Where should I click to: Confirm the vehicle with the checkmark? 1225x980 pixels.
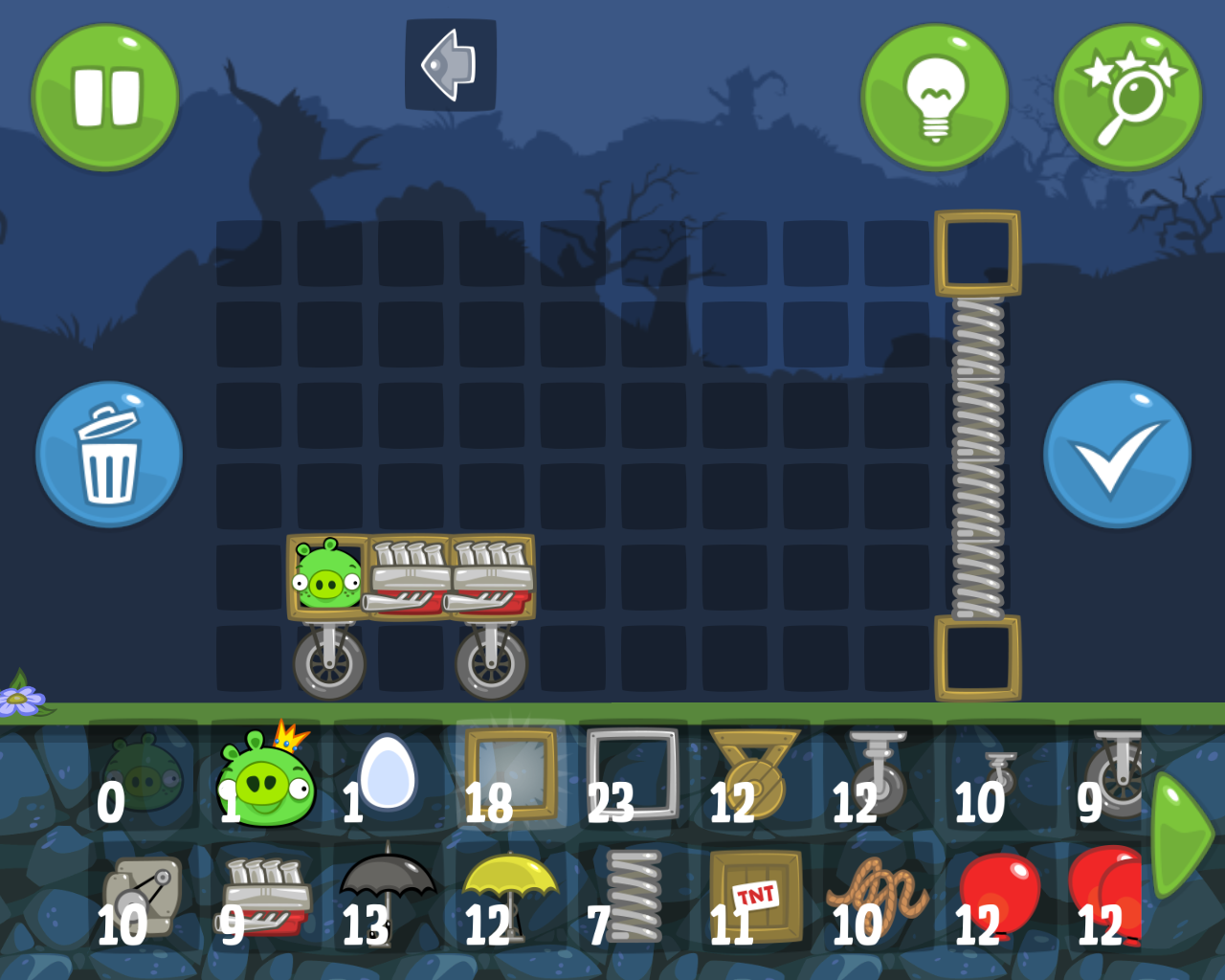tap(1116, 456)
